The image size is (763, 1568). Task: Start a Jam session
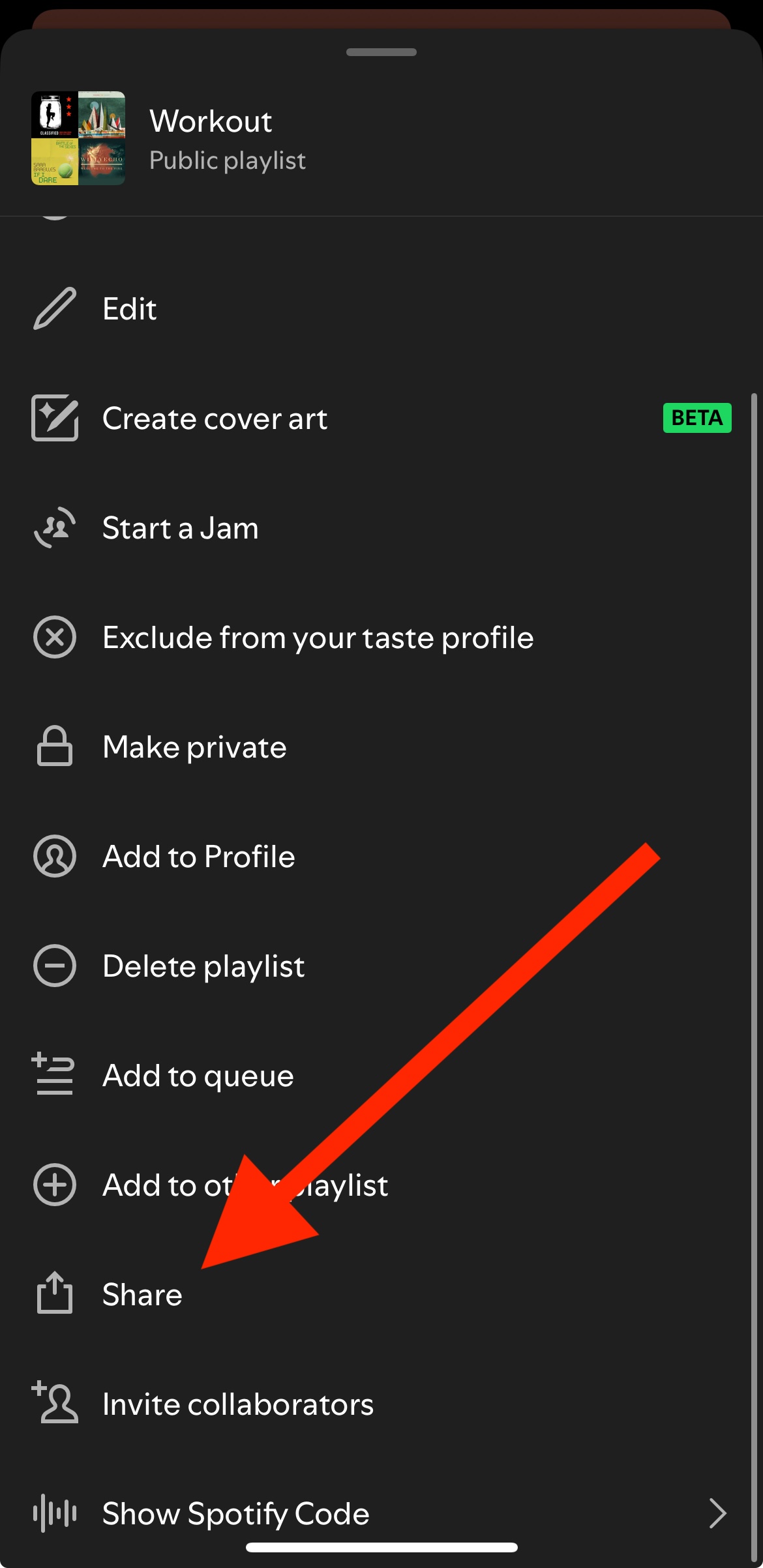[381, 527]
